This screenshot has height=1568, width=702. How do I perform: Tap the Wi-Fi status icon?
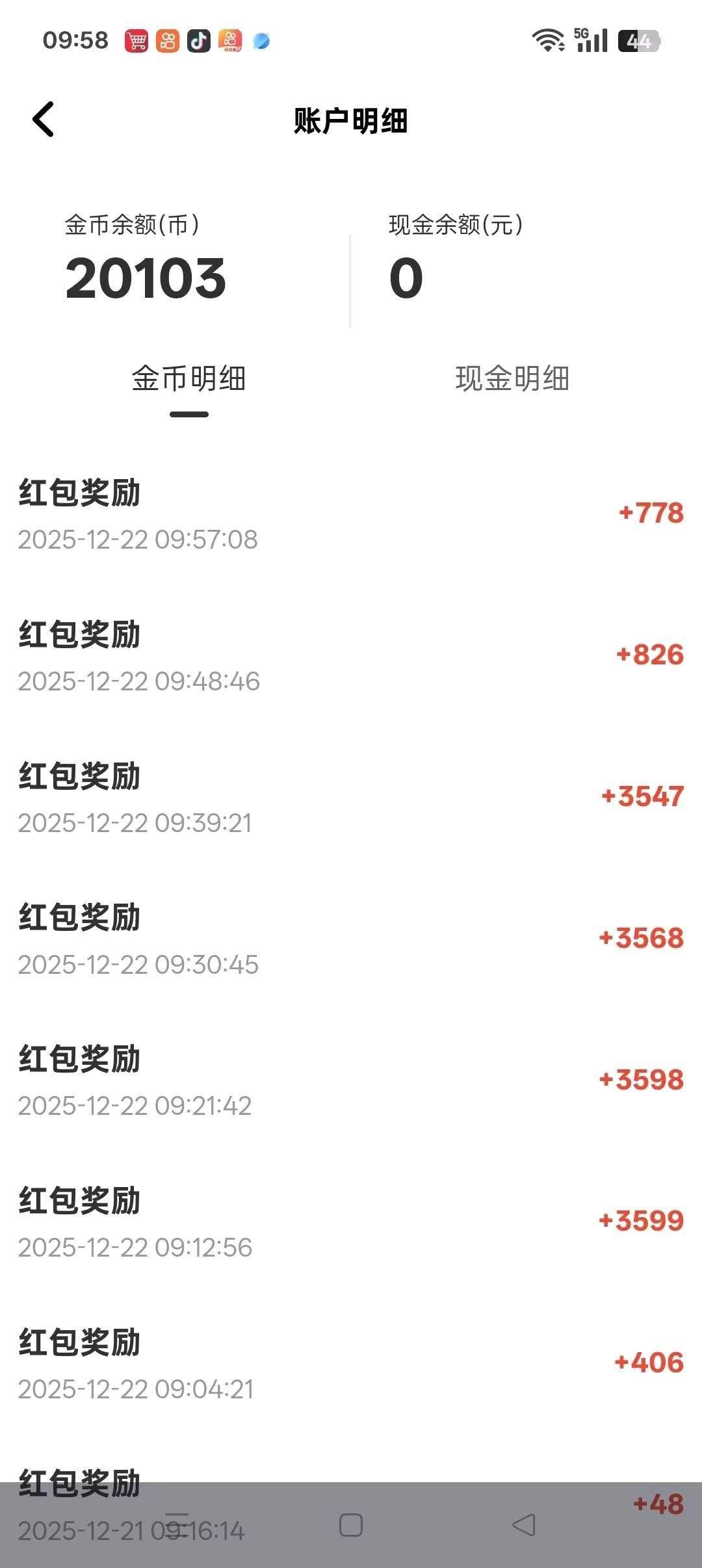547,41
